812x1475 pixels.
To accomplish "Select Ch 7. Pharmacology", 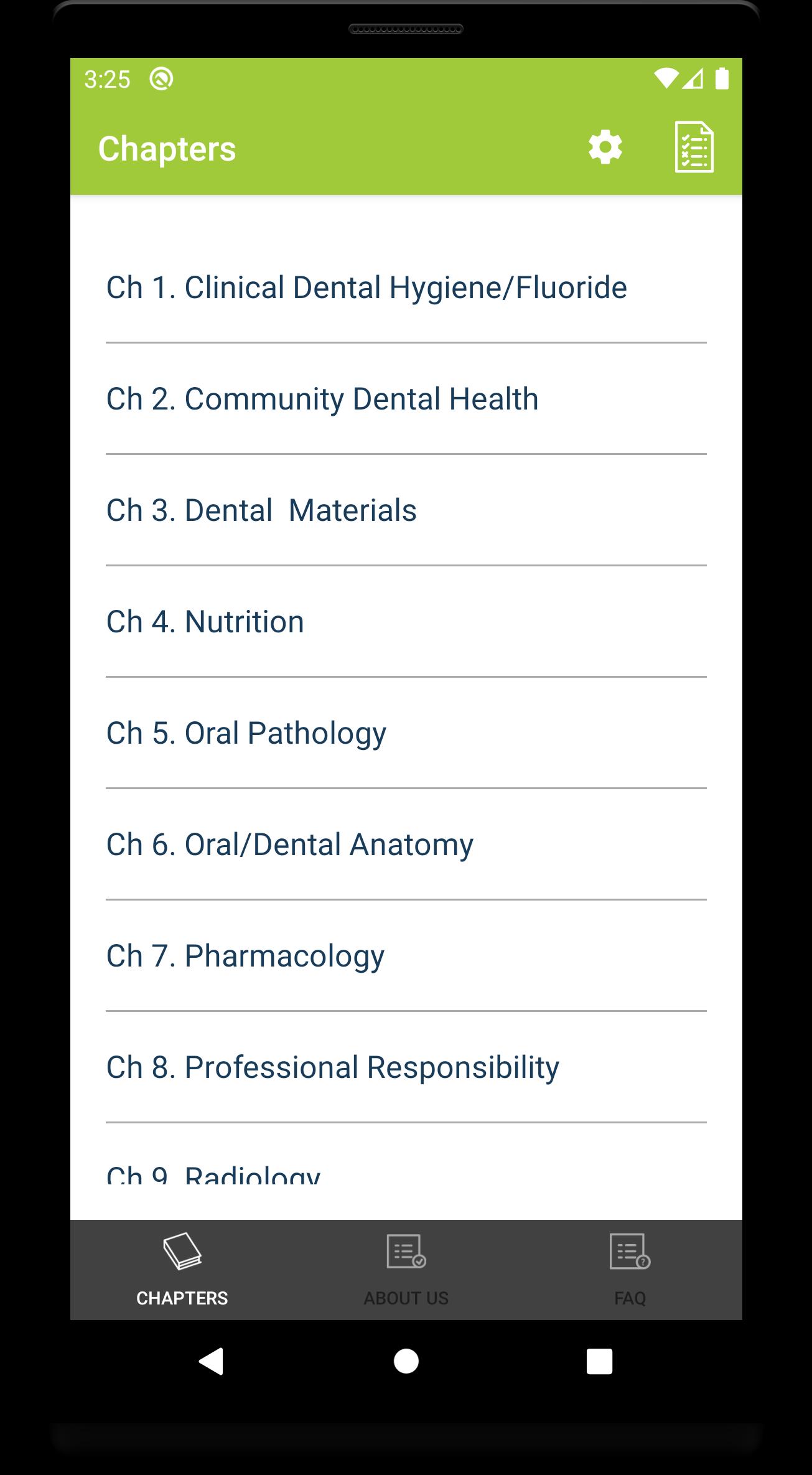I will tap(406, 956).
